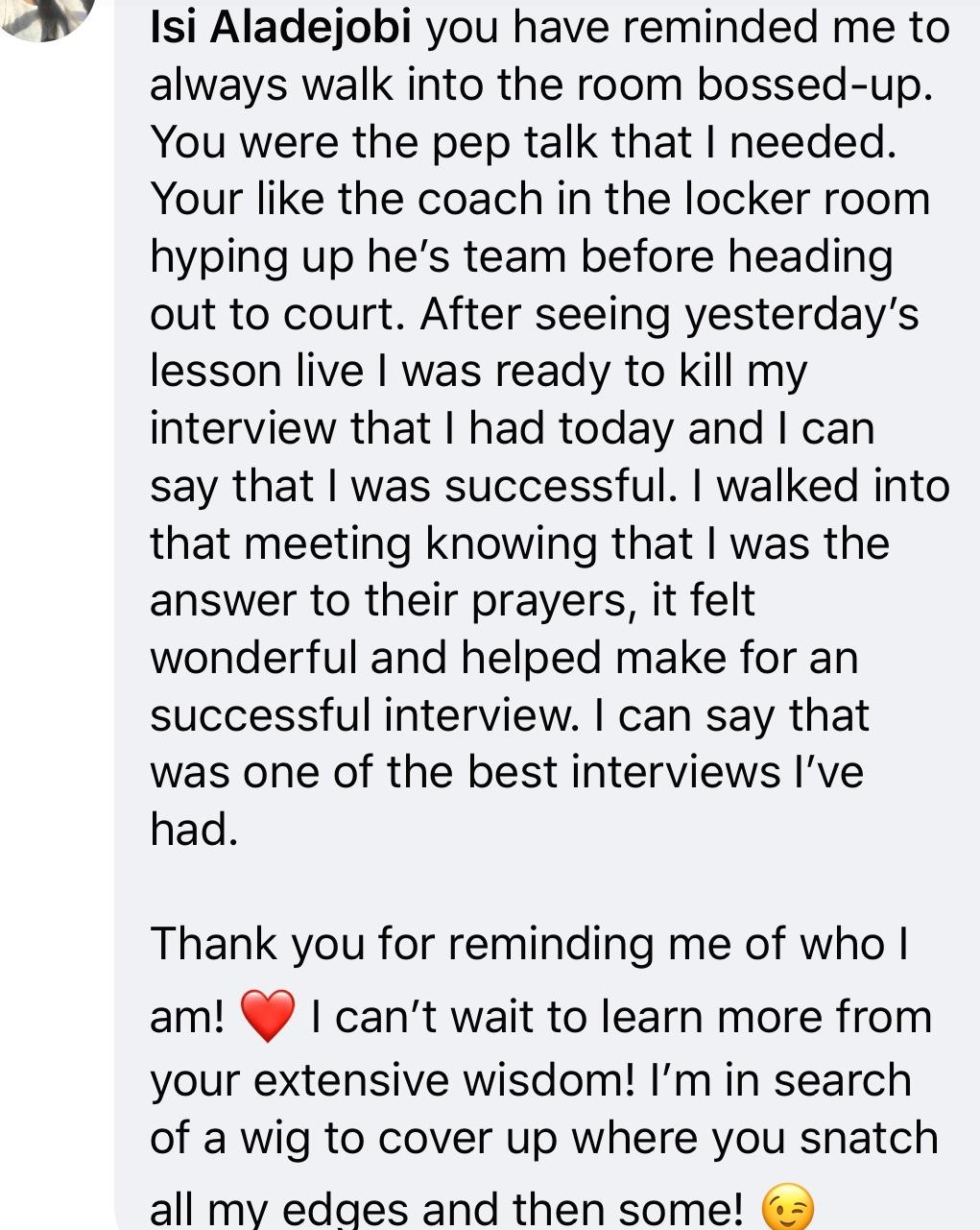The width and height of the screenshot is (980, 1230).
Task: Open the tagged name Isi Aladejobi
Action: tap(280, 29)
